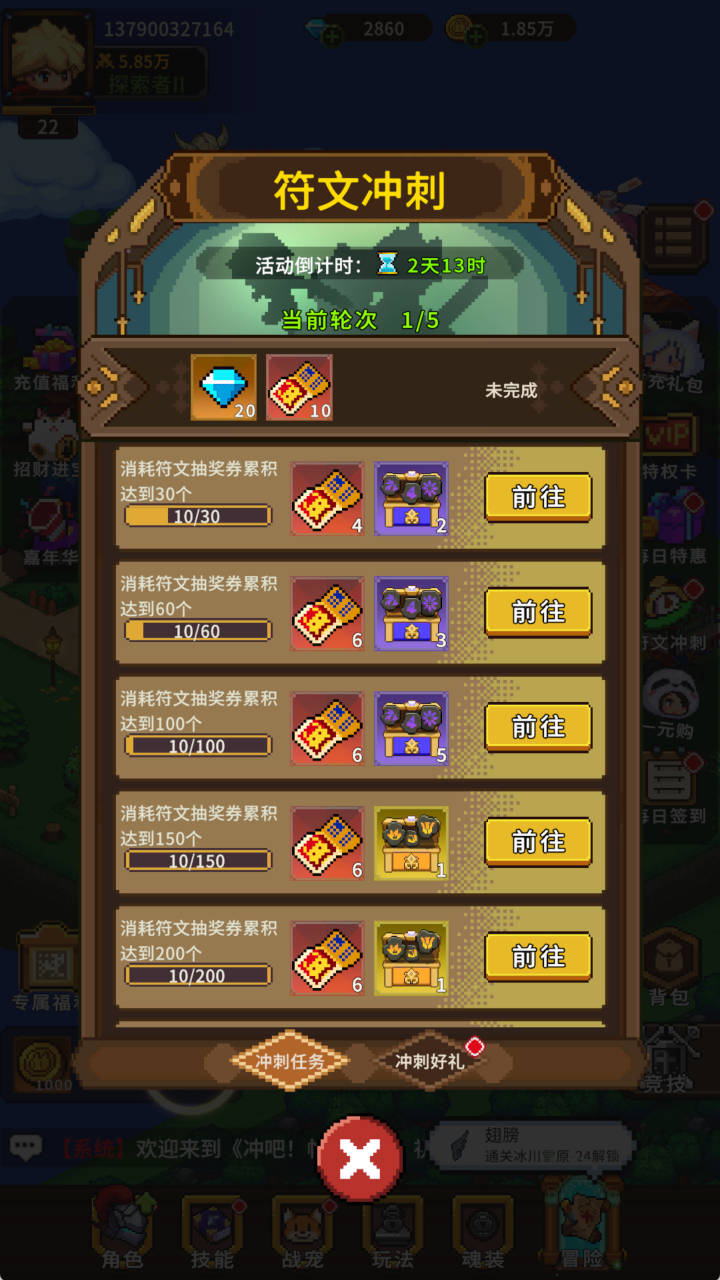The height and width of the screenshot is (1280, 720).
Task: Tap 前往 for the 150个 task
Action: pos(538,842)
